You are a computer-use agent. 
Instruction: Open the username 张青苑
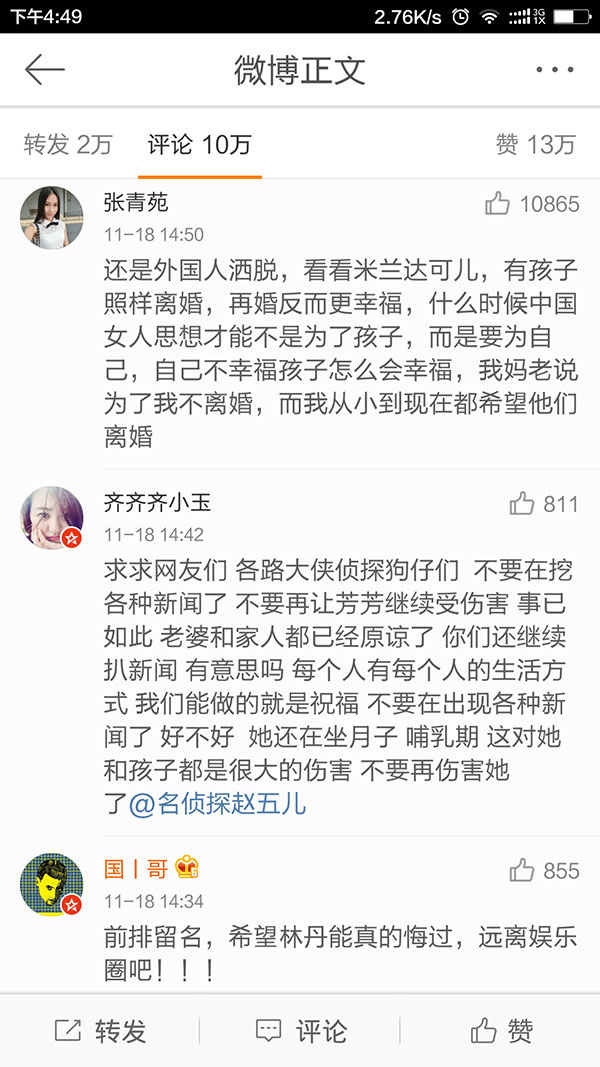(x=136, y=203)
